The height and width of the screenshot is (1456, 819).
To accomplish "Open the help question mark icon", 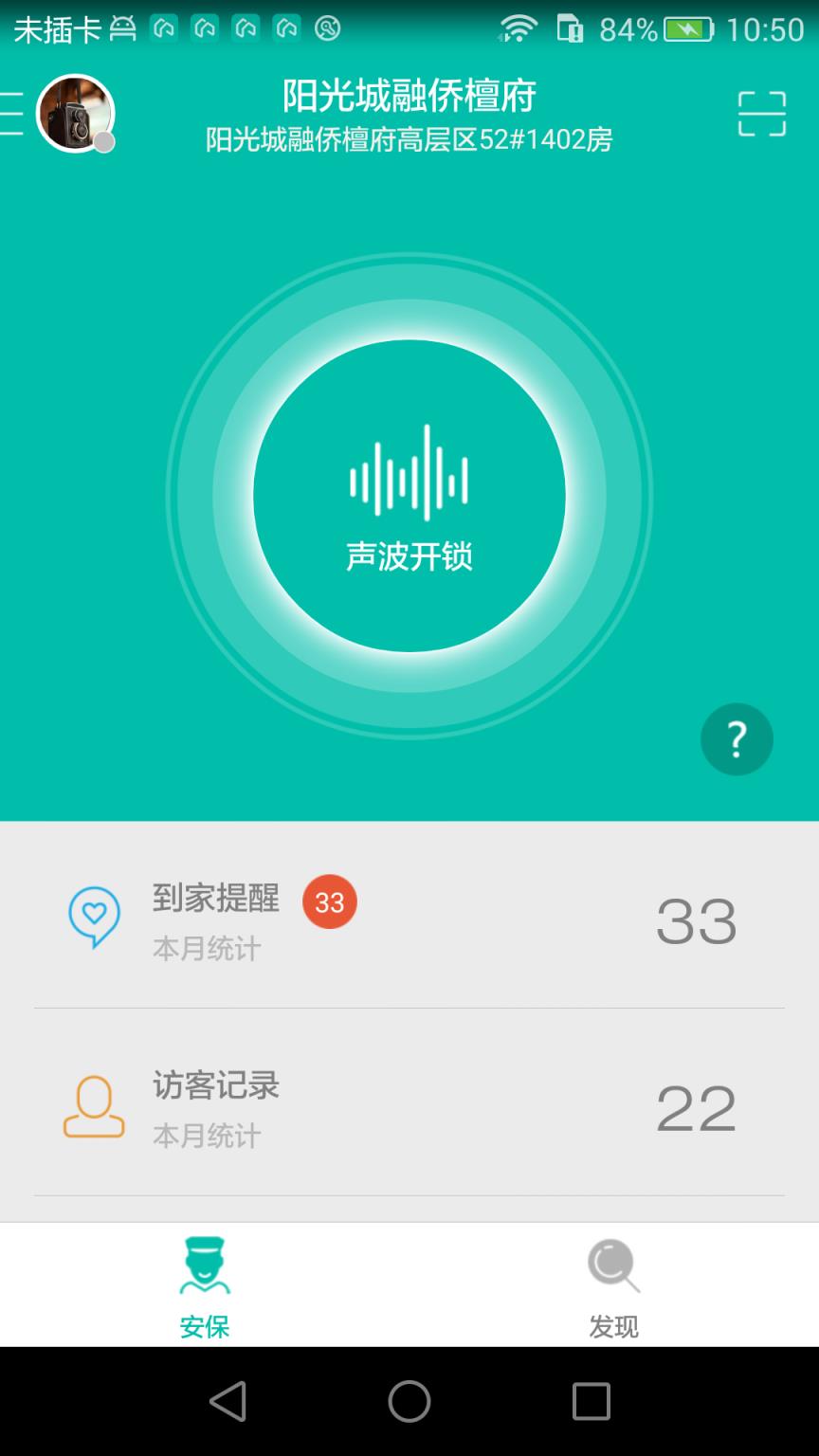I will 737,738.
